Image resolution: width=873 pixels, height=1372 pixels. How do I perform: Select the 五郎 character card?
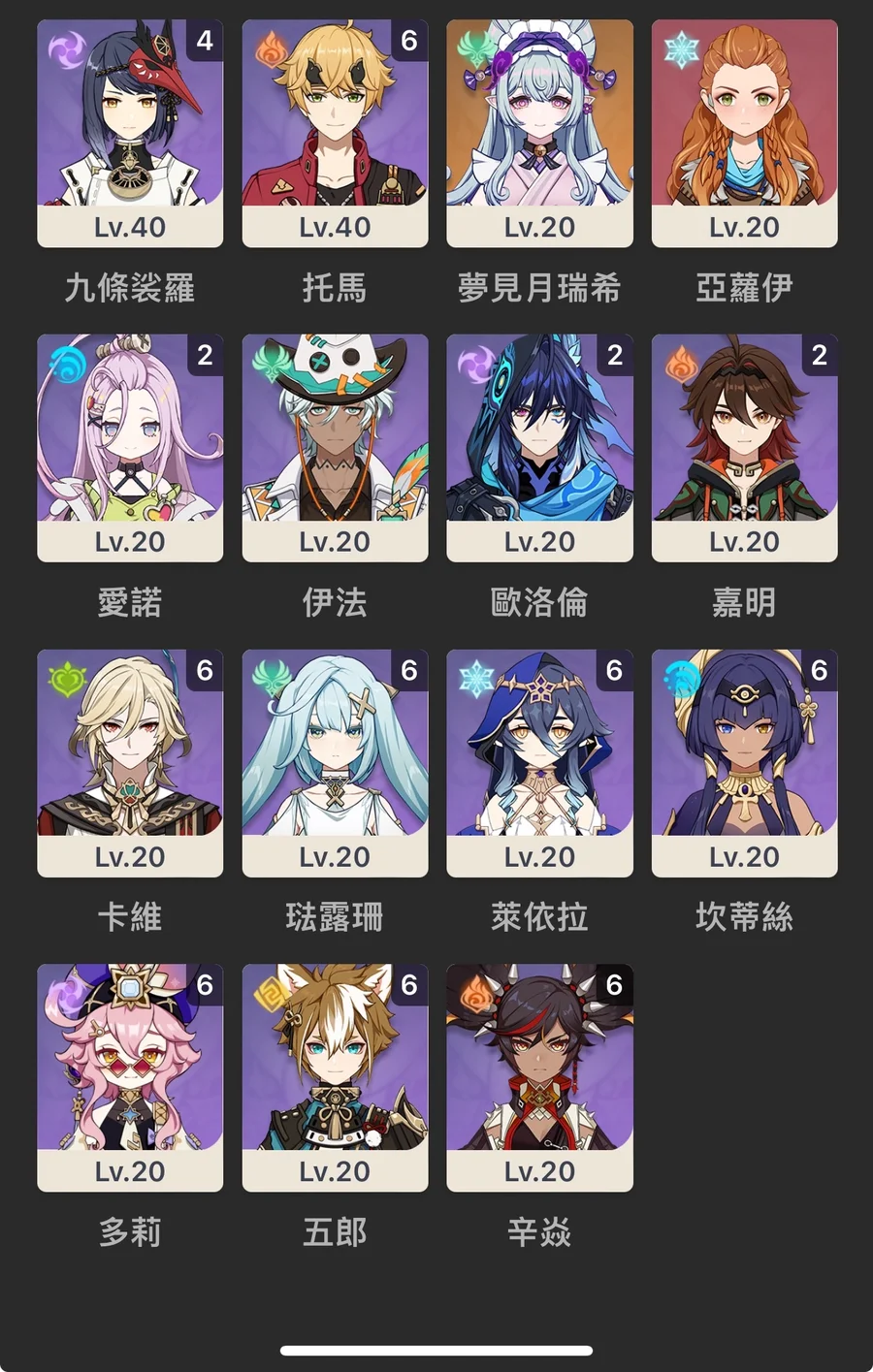(335, 1076)
